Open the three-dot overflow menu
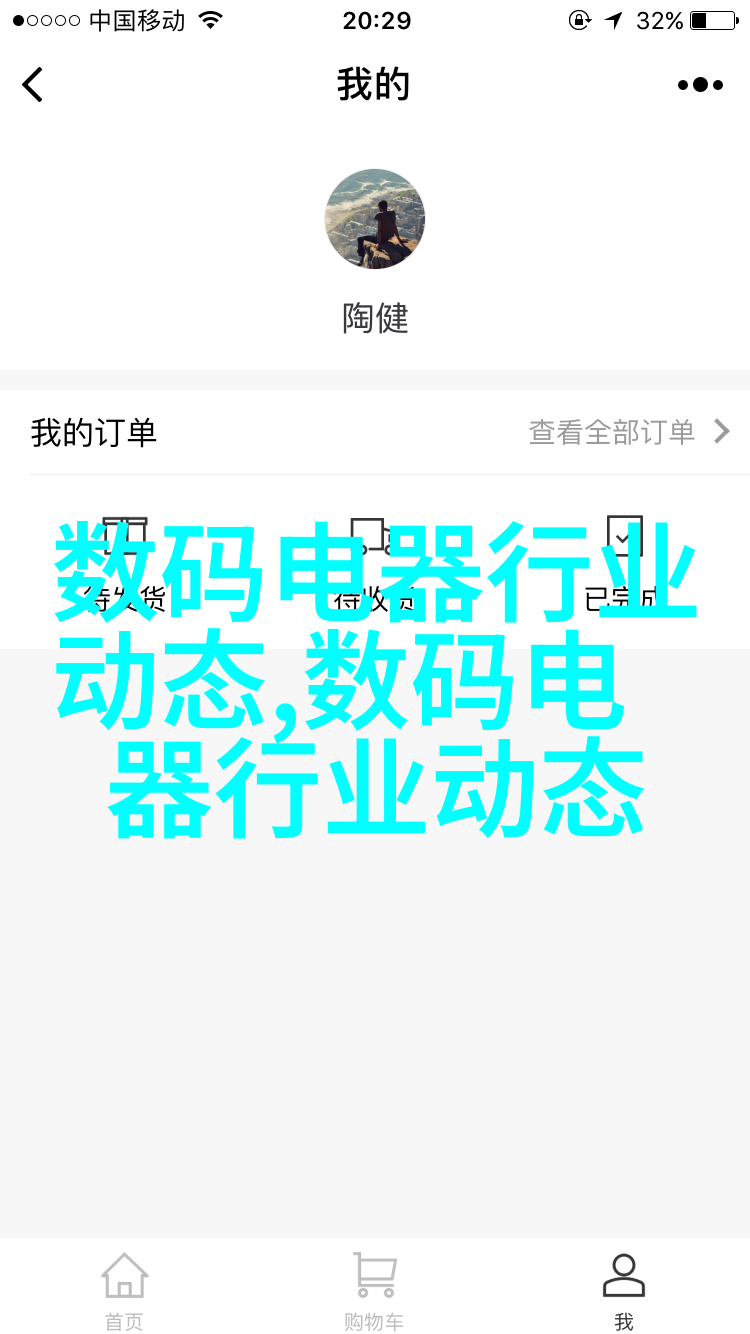Screen dimensions: 750x1334 coord(700,85)
